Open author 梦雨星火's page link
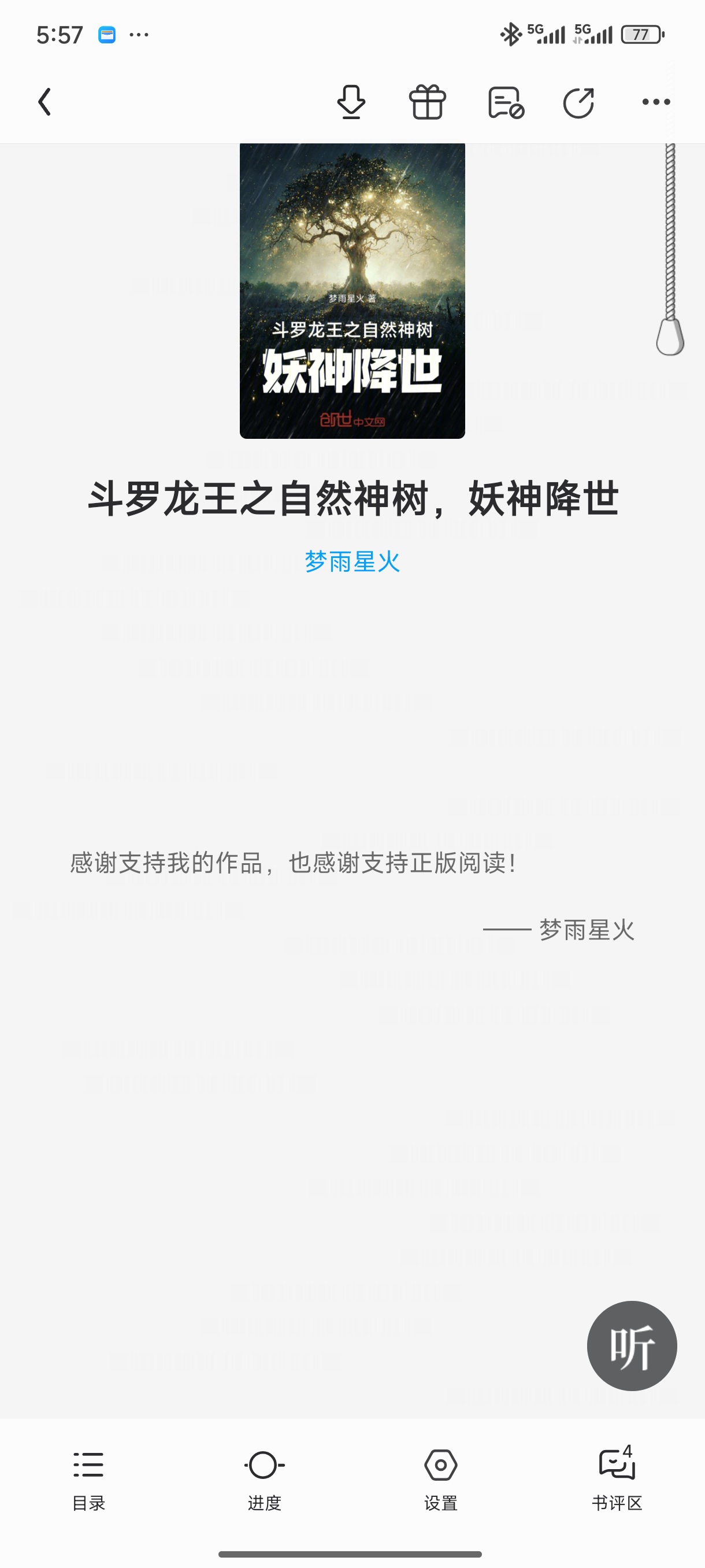The height and width of the screenshot is (1568, 705). tap(352, 561)
